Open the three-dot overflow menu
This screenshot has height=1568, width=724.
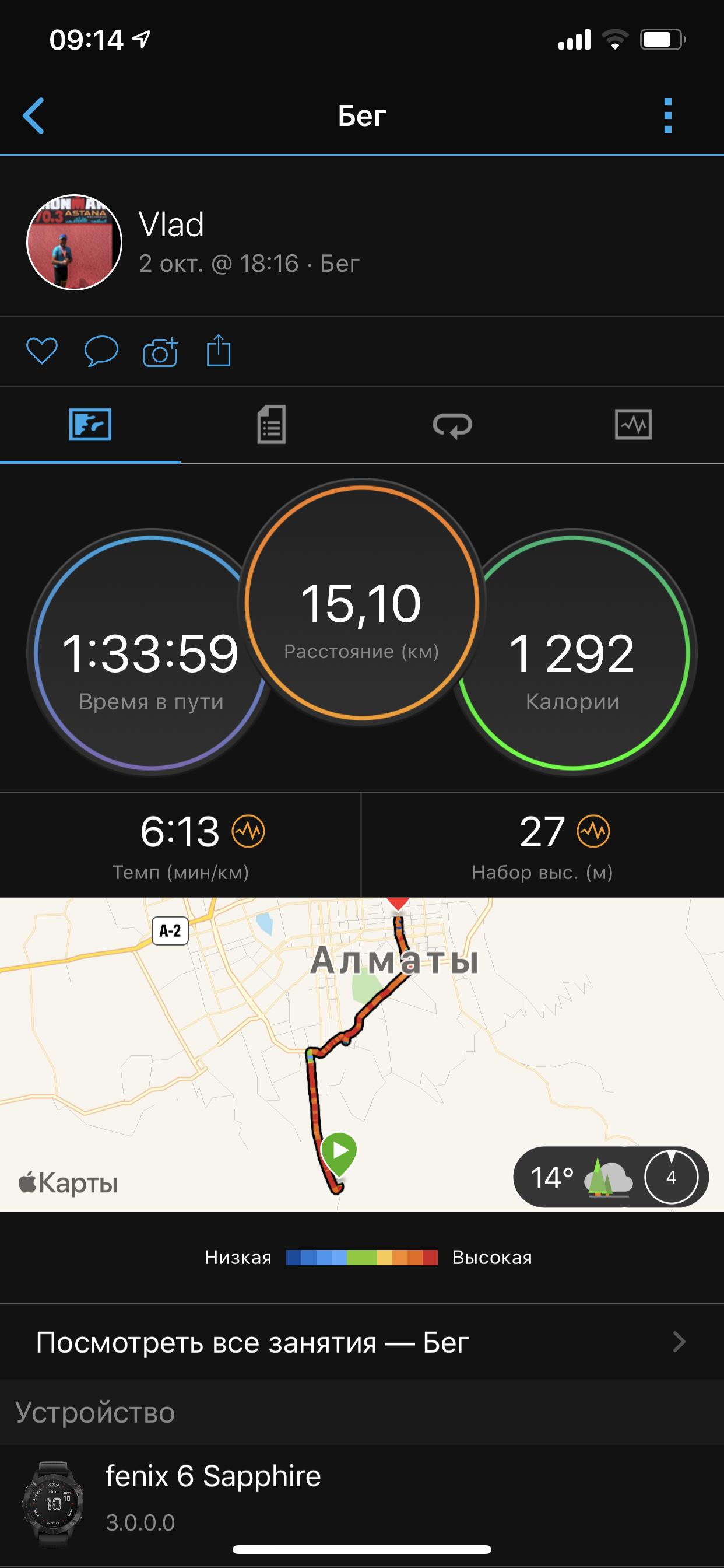click(667, 116)
